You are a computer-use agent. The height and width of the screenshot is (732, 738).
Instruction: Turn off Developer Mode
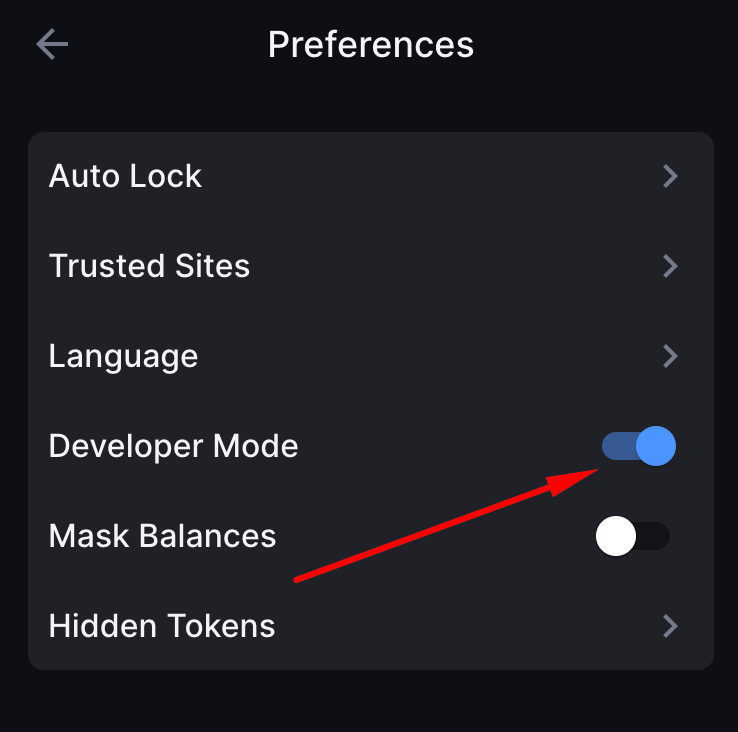coord(639,446)
